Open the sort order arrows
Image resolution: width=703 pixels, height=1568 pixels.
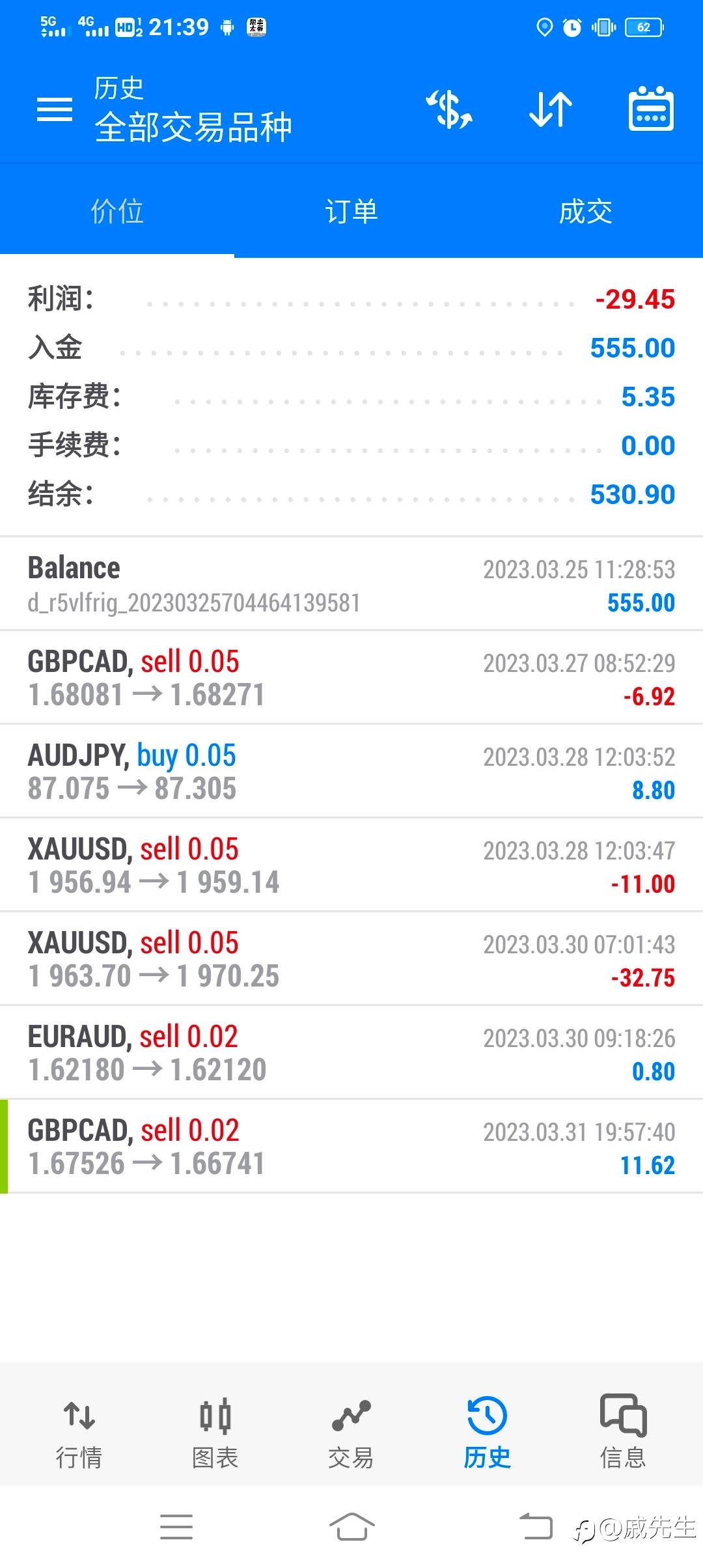[551, 109]
